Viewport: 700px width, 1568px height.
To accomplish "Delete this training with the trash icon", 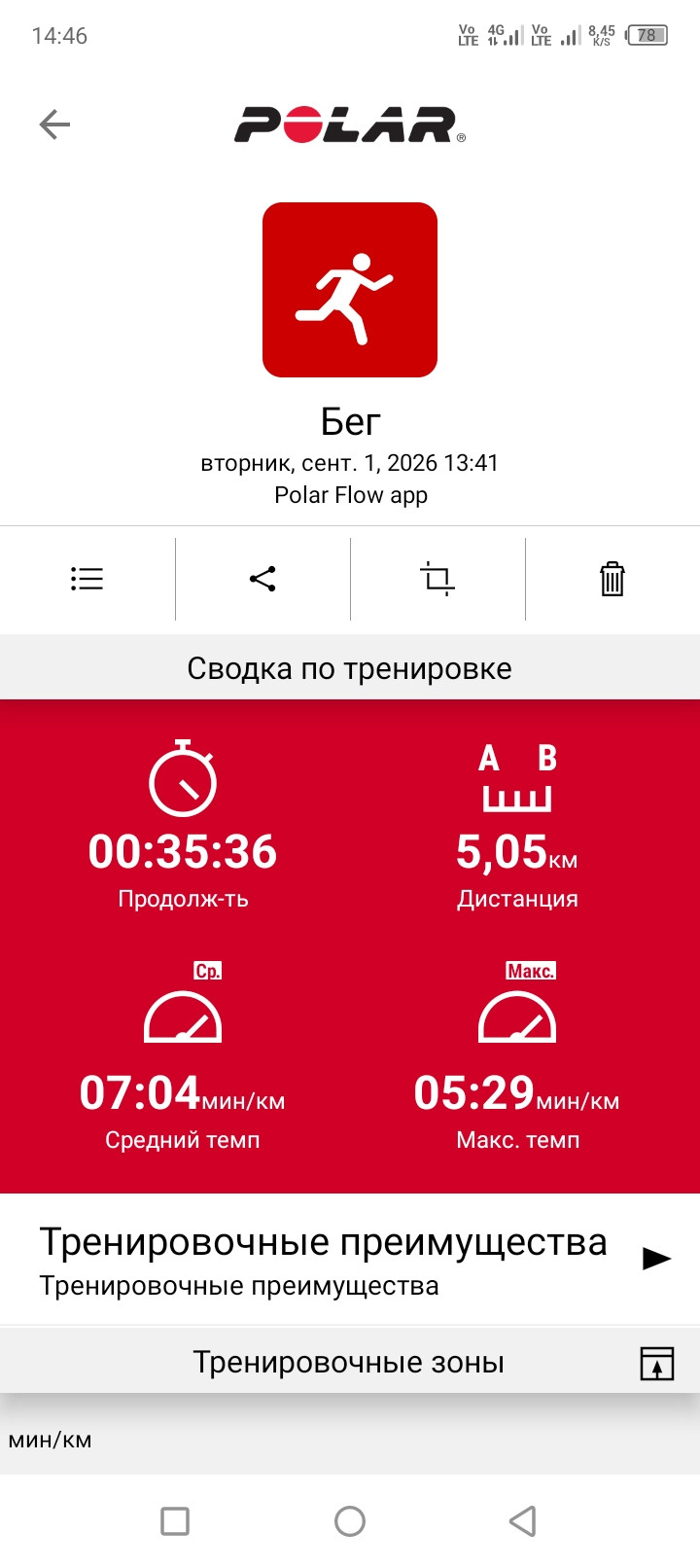I will click(612, 579).
